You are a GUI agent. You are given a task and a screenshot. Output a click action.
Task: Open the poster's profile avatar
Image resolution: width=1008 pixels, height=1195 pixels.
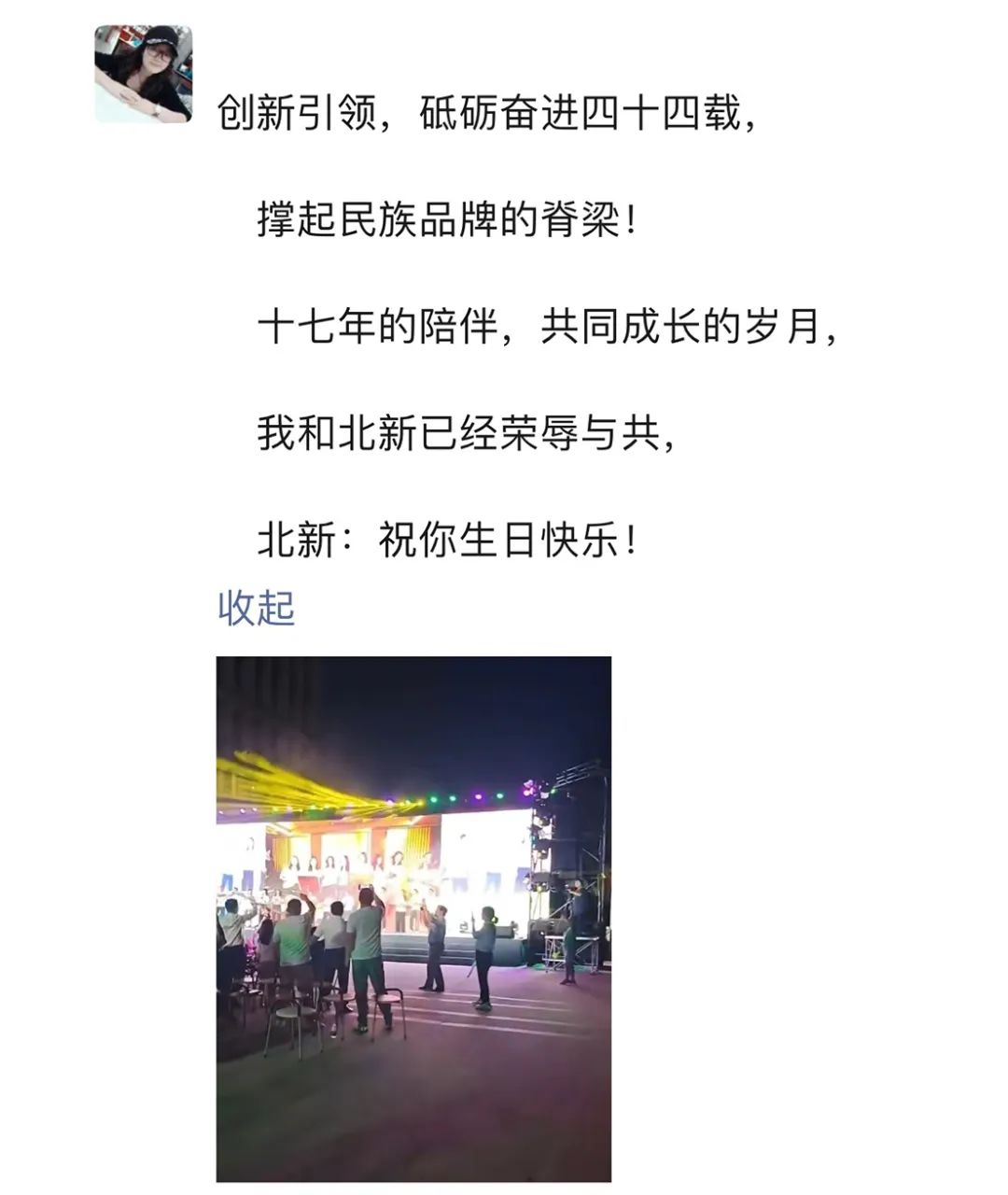[x=143, y=74]
